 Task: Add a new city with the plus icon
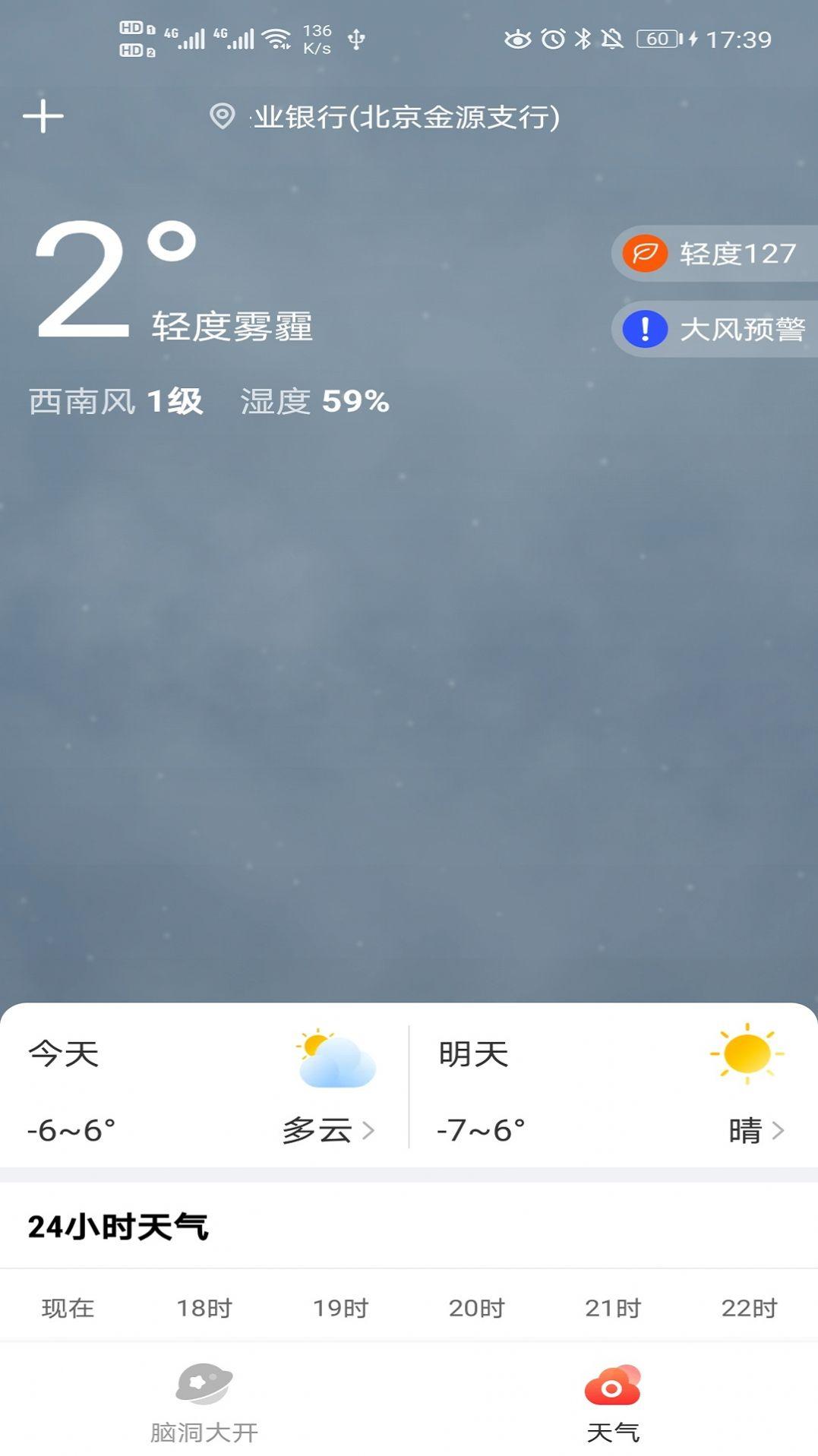pyautogui.click(x=43, y=116)
